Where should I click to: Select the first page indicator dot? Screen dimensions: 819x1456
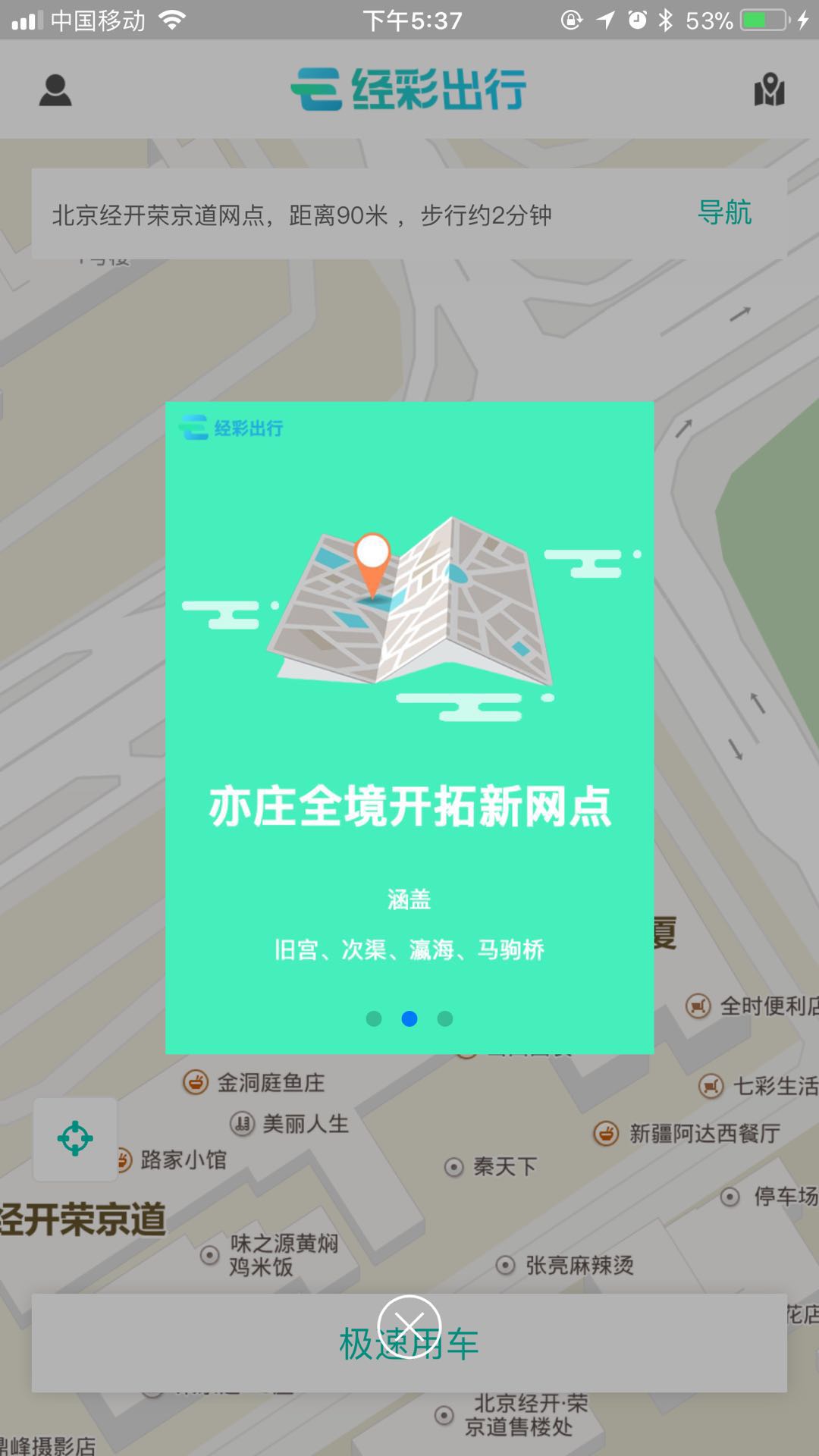374,1018
